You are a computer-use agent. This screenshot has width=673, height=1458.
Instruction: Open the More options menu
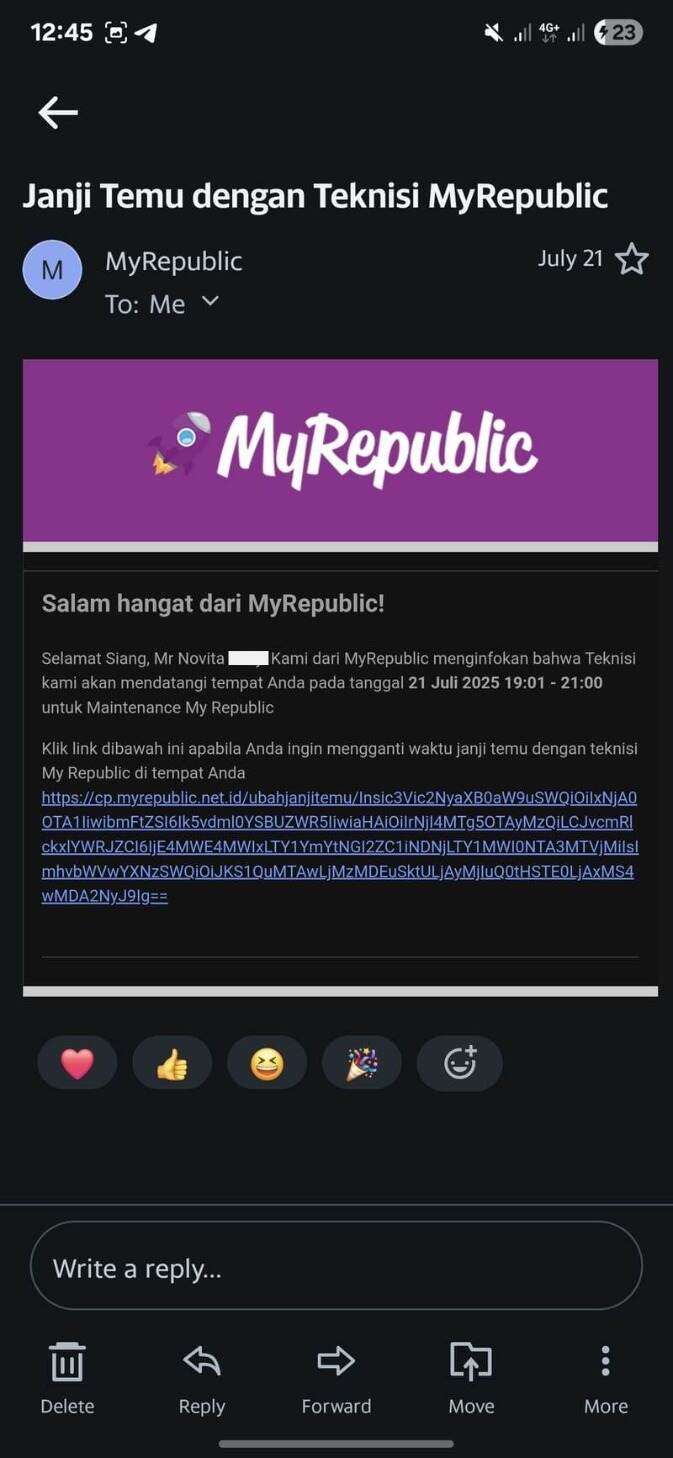(x=606, y=1379)
